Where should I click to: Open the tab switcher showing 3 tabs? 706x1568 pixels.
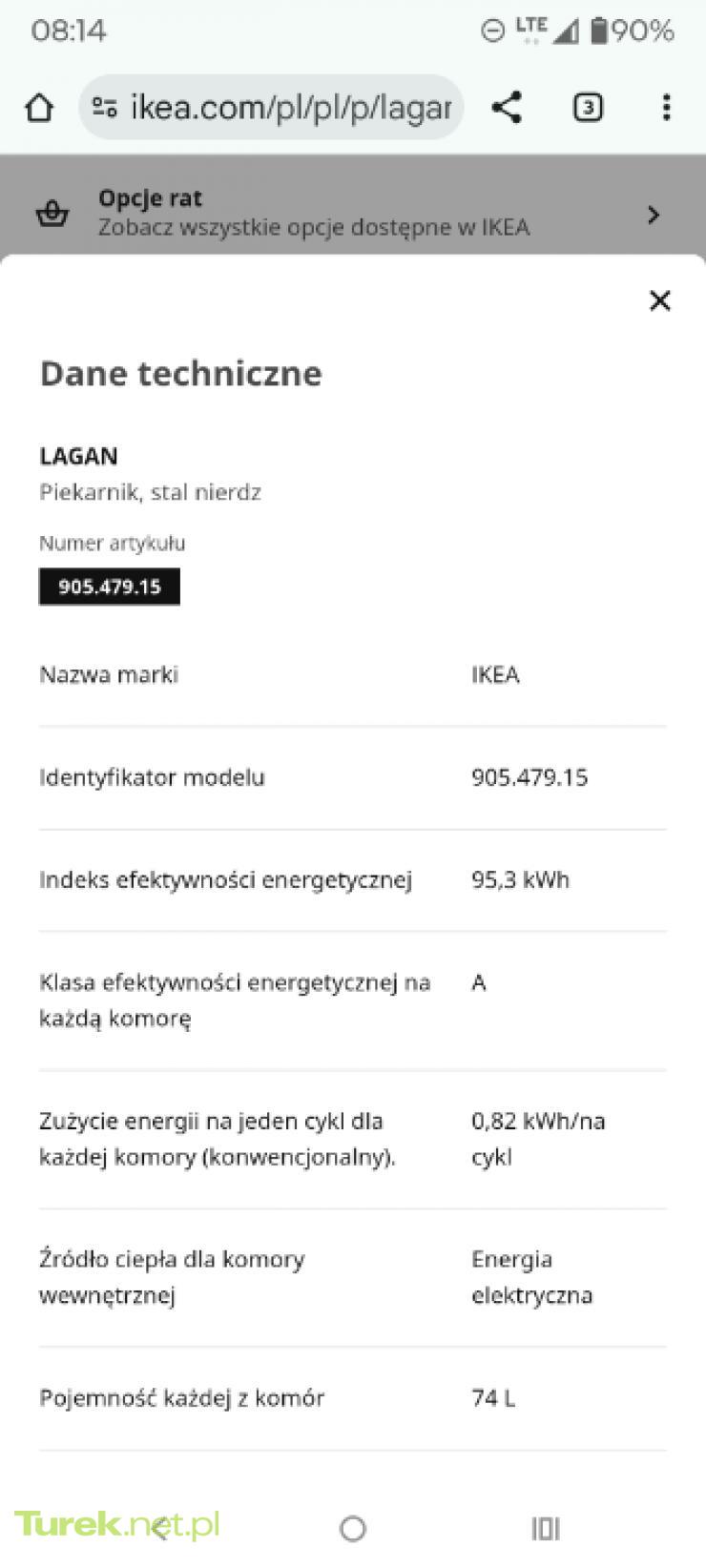(588, 108)
